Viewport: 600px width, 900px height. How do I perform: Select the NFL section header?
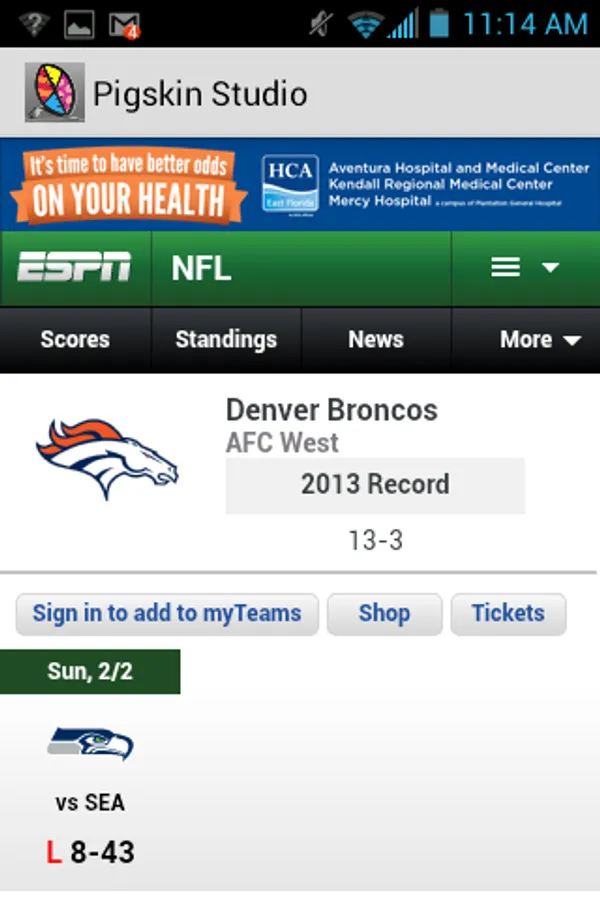(201, 268)
